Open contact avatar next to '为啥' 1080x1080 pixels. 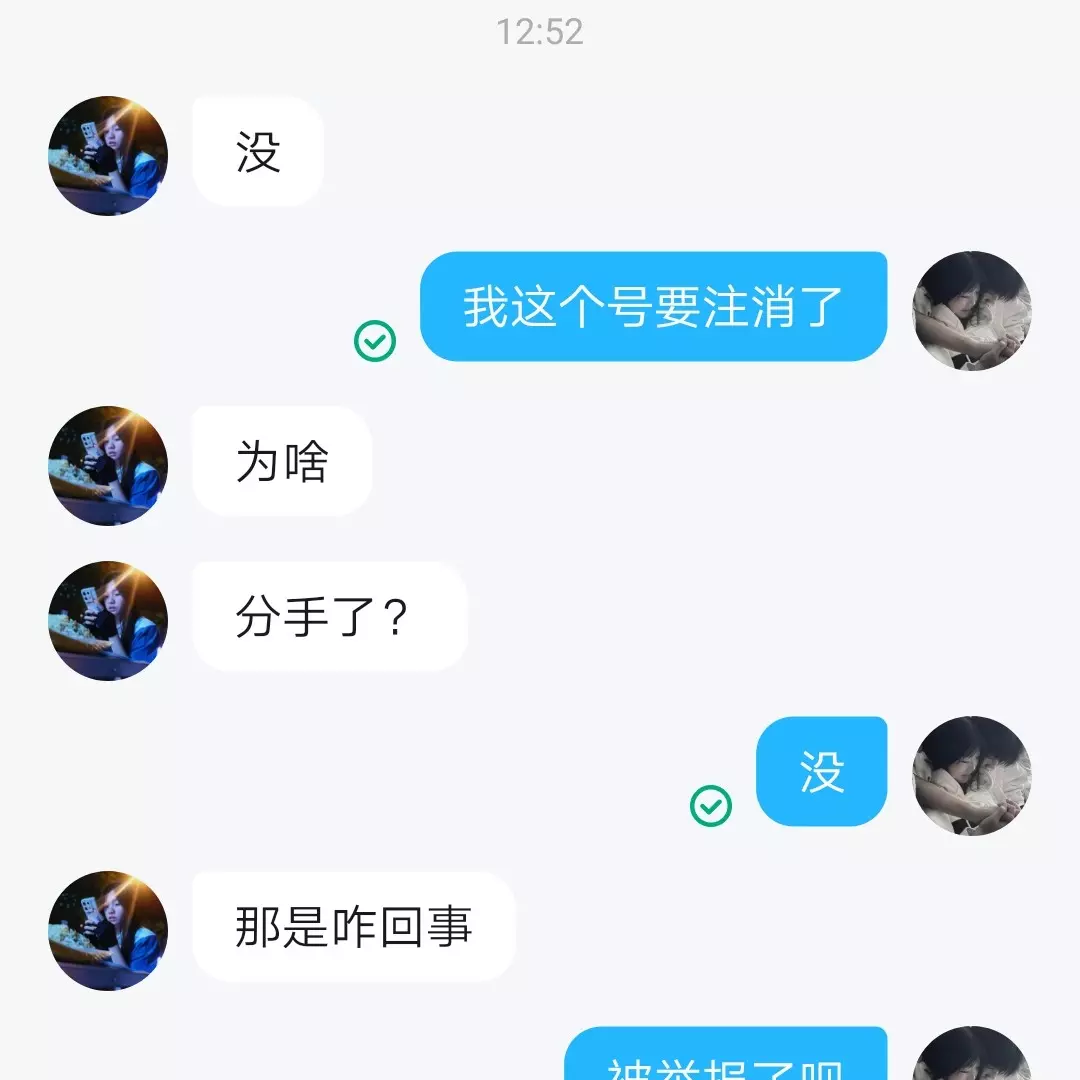(x=108, y=466)
